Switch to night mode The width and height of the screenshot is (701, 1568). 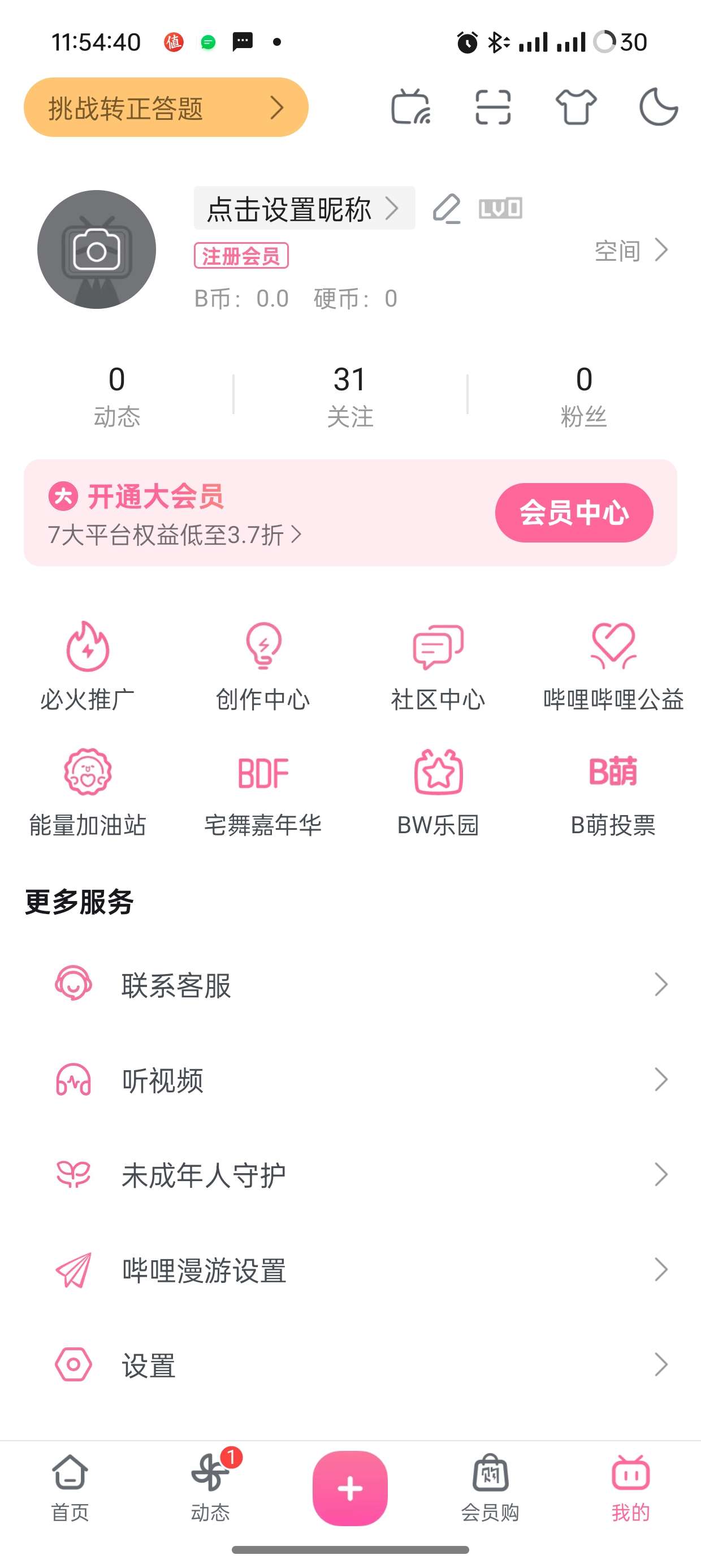659,107
